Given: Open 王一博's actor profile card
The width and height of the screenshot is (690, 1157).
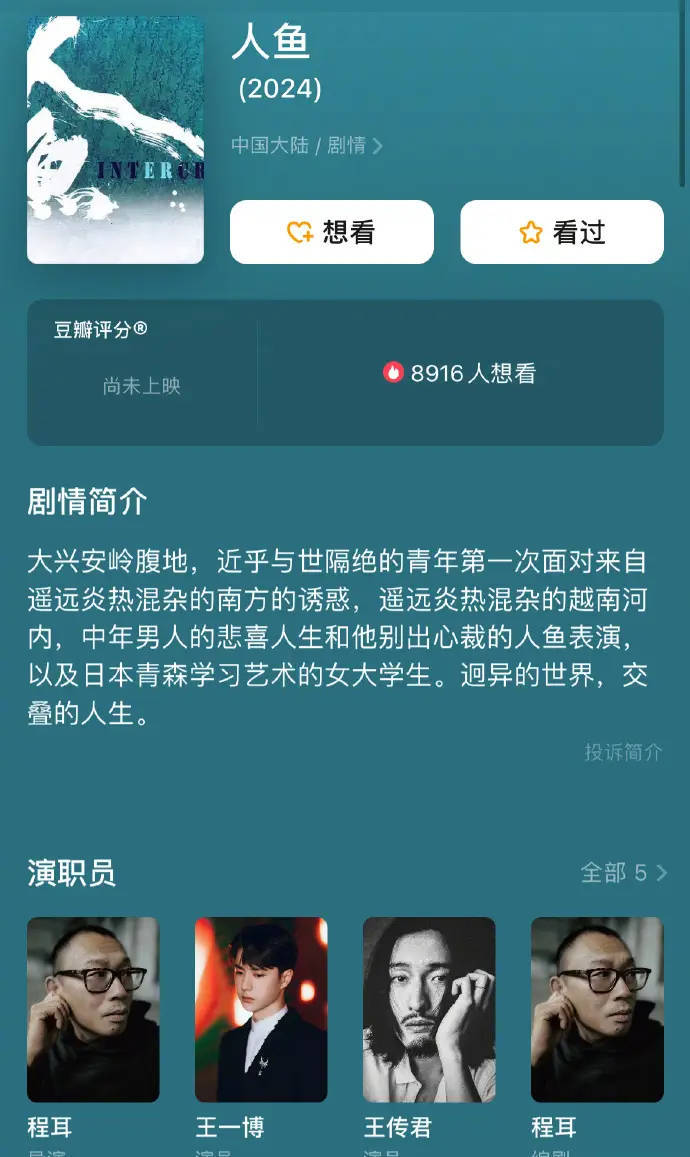Looking at the screenshot, I should pyautogui.click(x=261, y=1009).
